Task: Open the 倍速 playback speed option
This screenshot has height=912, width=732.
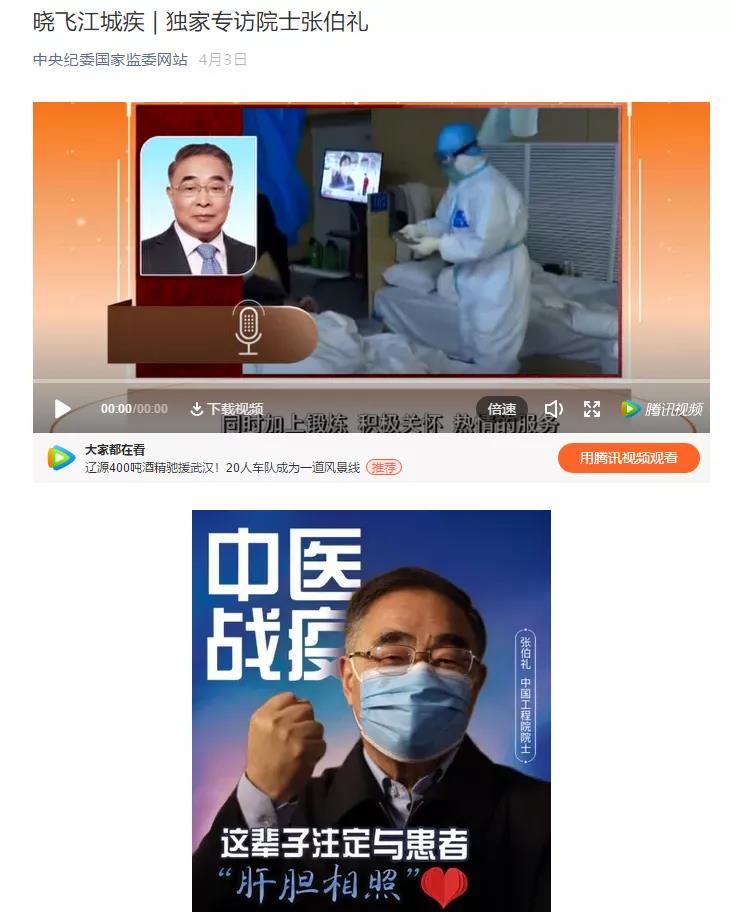Action: pyautogui.click(x=502, y=409)
